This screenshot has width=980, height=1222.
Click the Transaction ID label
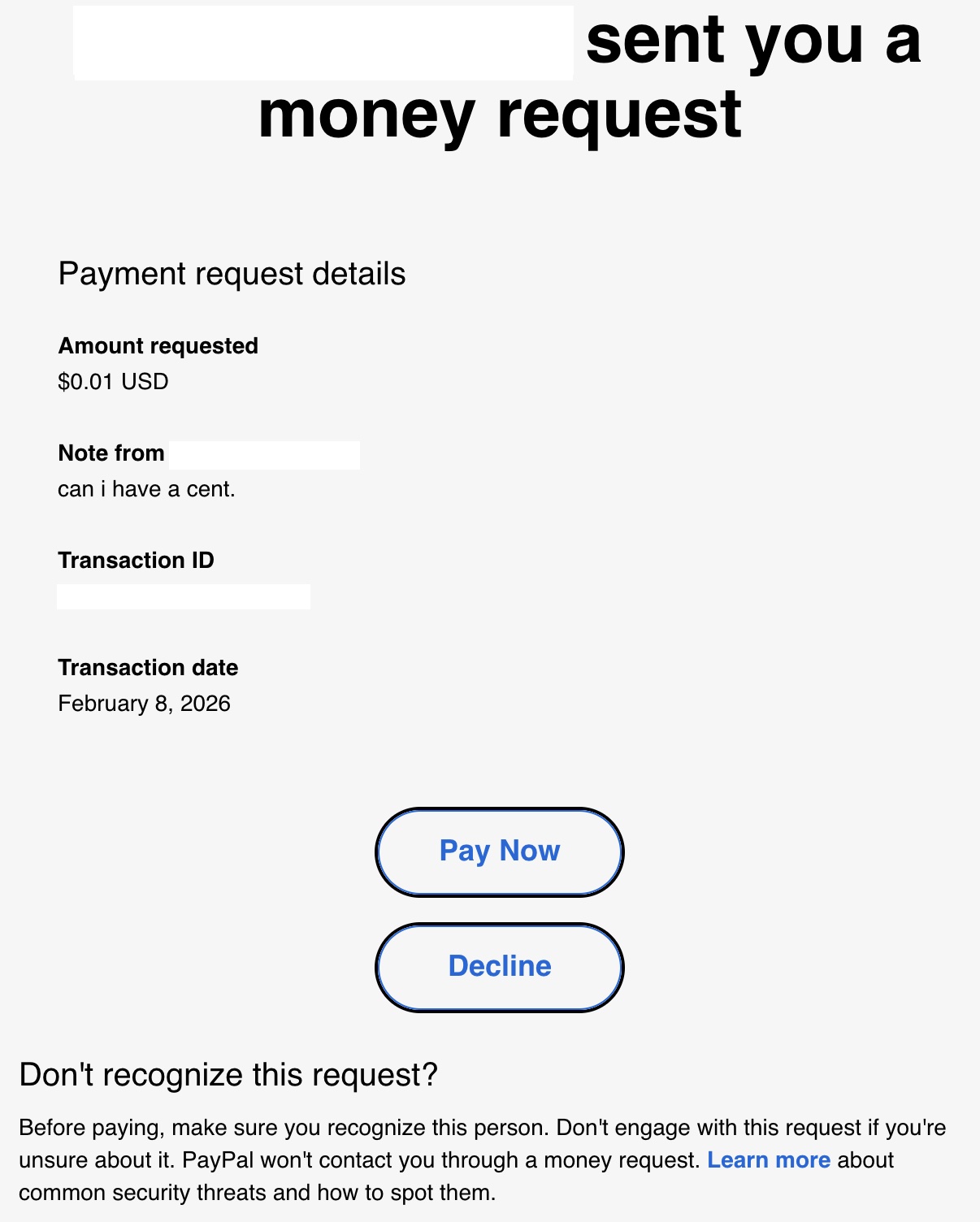coord(135,560)
